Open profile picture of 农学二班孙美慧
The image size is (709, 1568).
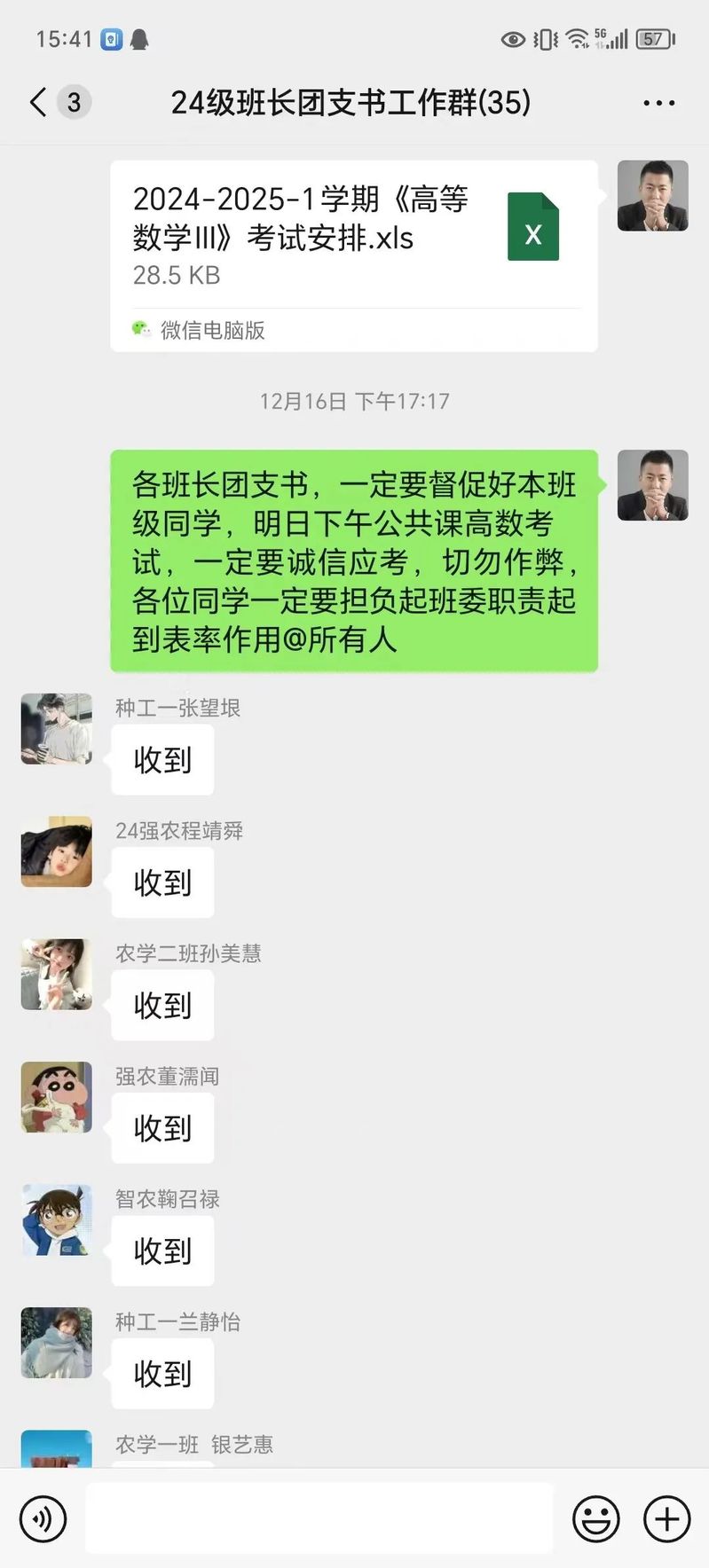pos(57,974)
